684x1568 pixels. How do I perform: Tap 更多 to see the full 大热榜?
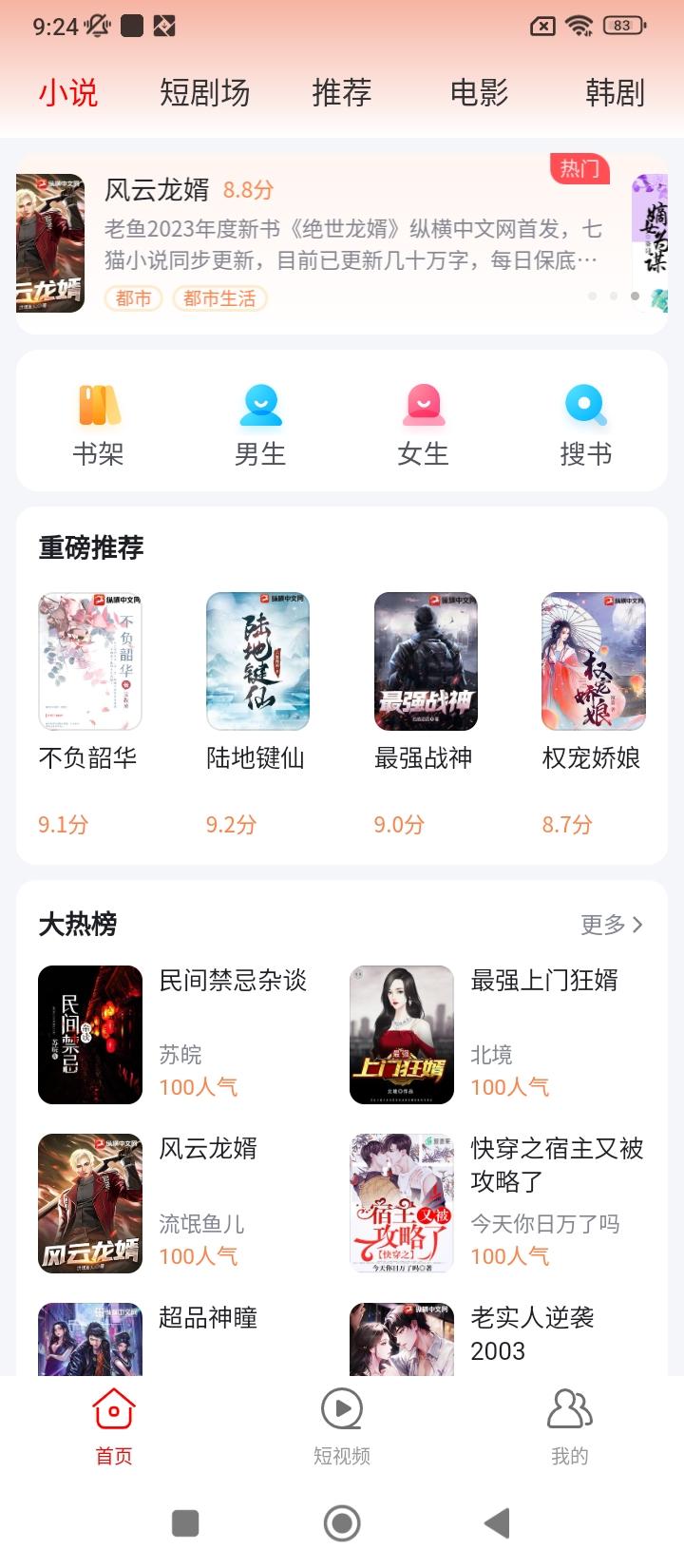[x=611, y=924]
